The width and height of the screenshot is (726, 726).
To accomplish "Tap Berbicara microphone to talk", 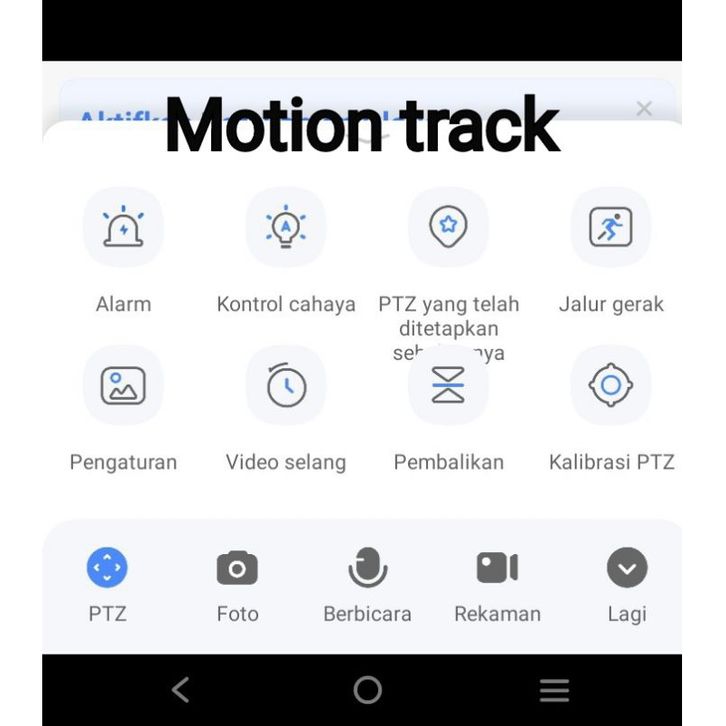I will pyautogui.click(x=367, y=568).
